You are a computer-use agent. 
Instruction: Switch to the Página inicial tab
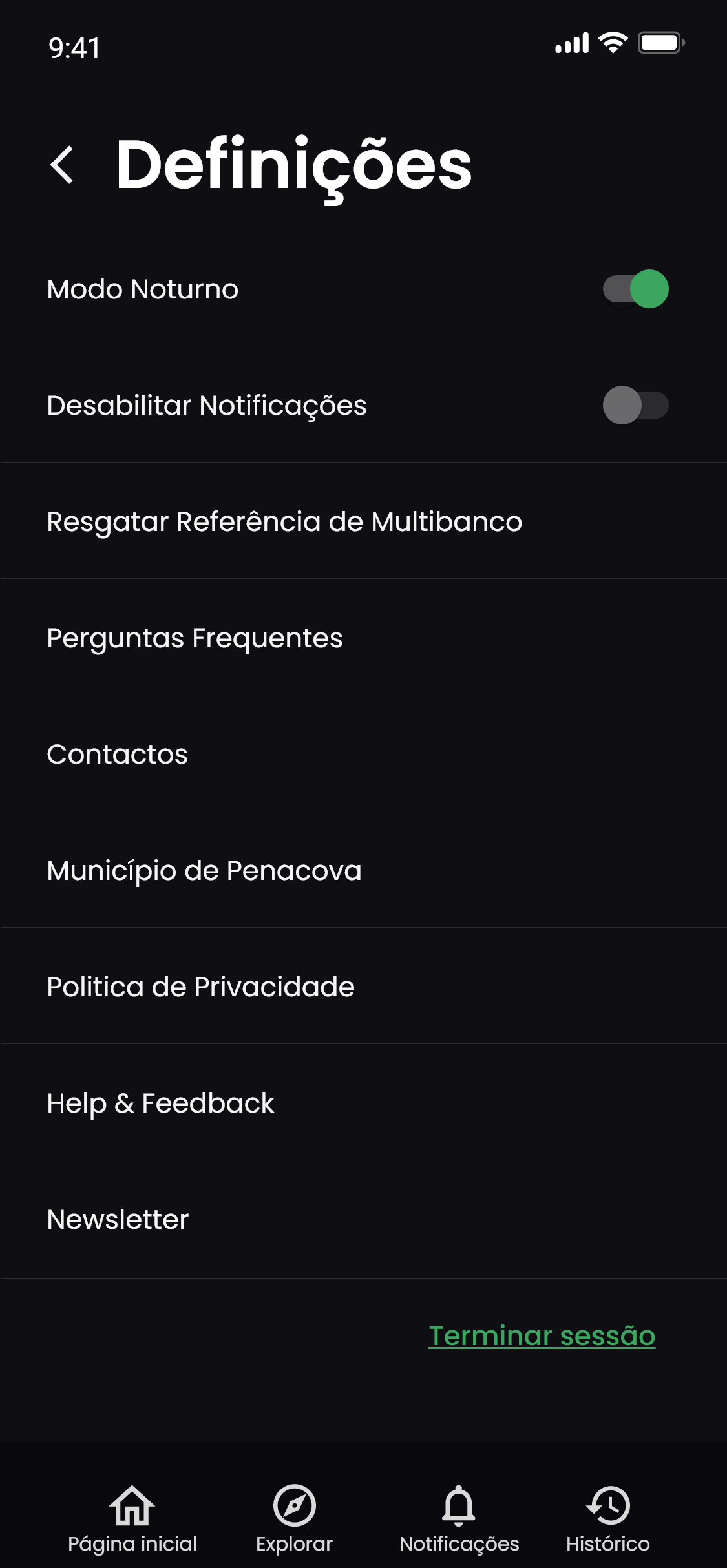click(132, 1518)
